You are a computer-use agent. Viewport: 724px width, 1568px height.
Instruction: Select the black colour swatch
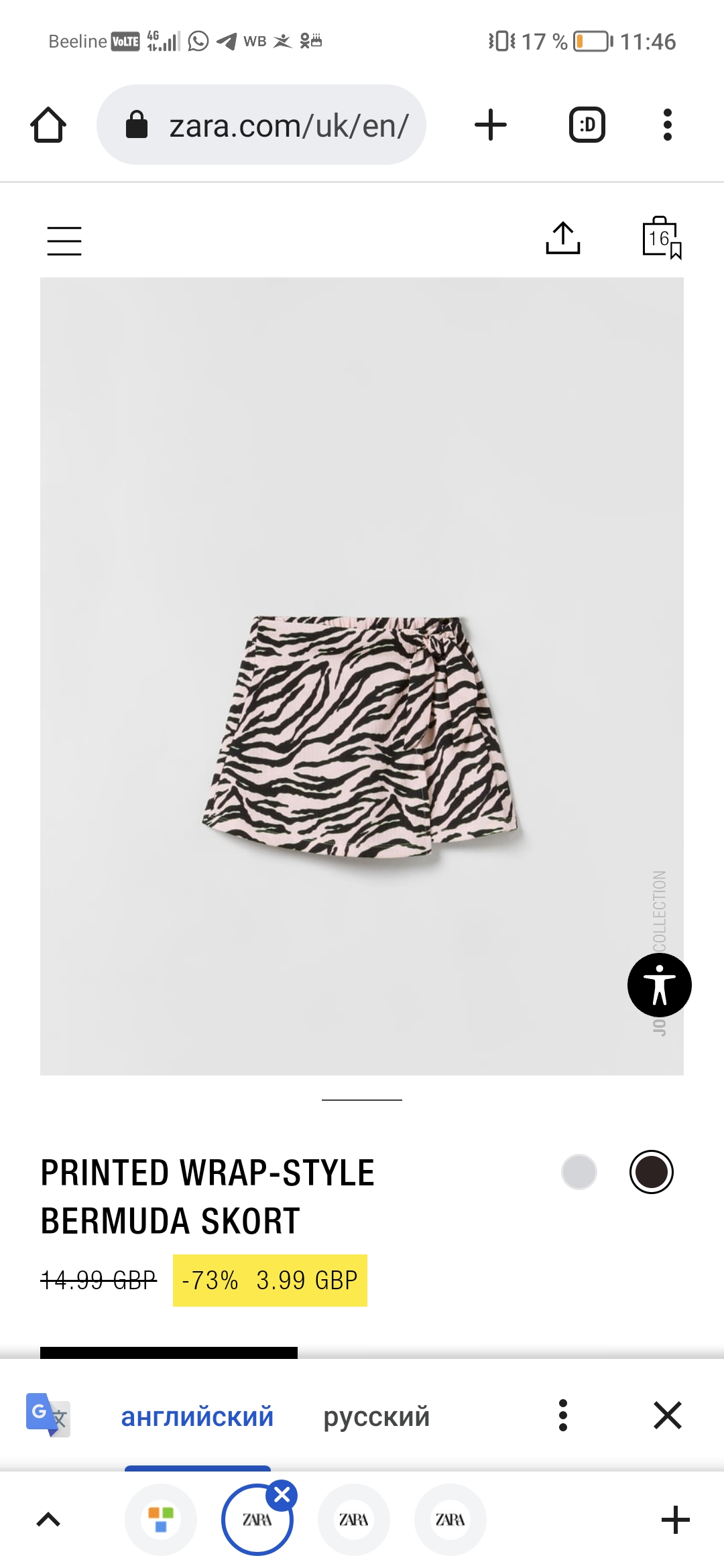click(x=652, y=1172)
